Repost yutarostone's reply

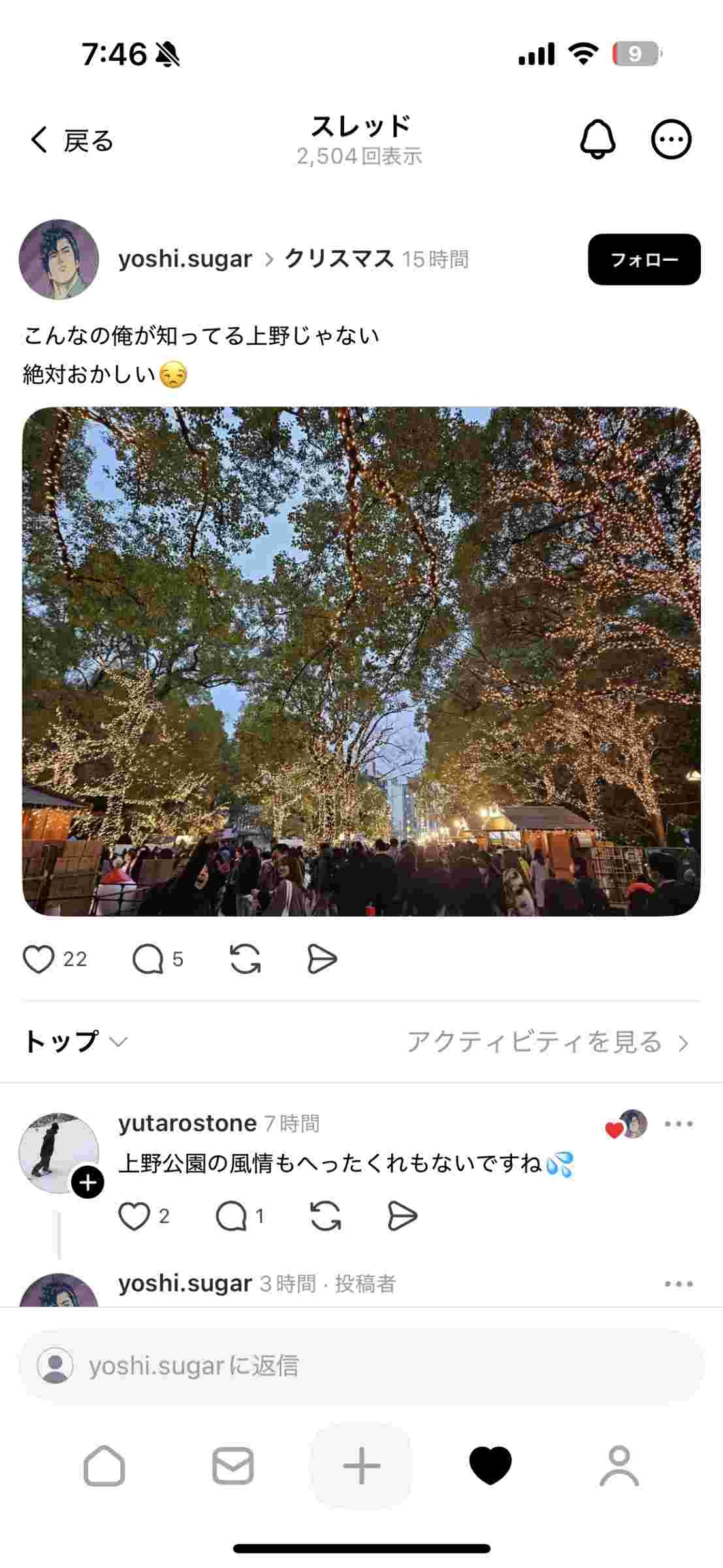pos(325,1216)
